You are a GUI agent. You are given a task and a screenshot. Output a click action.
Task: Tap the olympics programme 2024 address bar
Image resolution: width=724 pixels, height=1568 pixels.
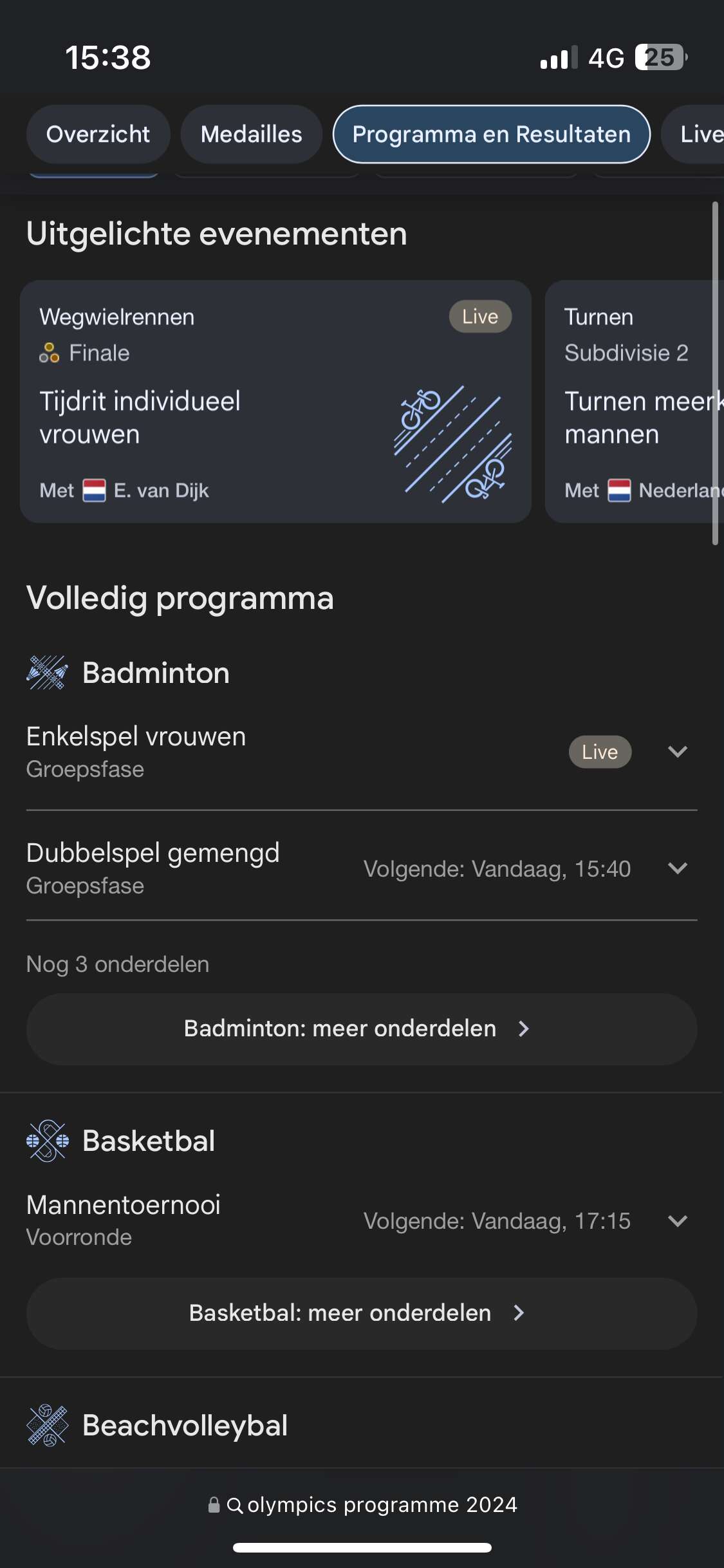362,1505
